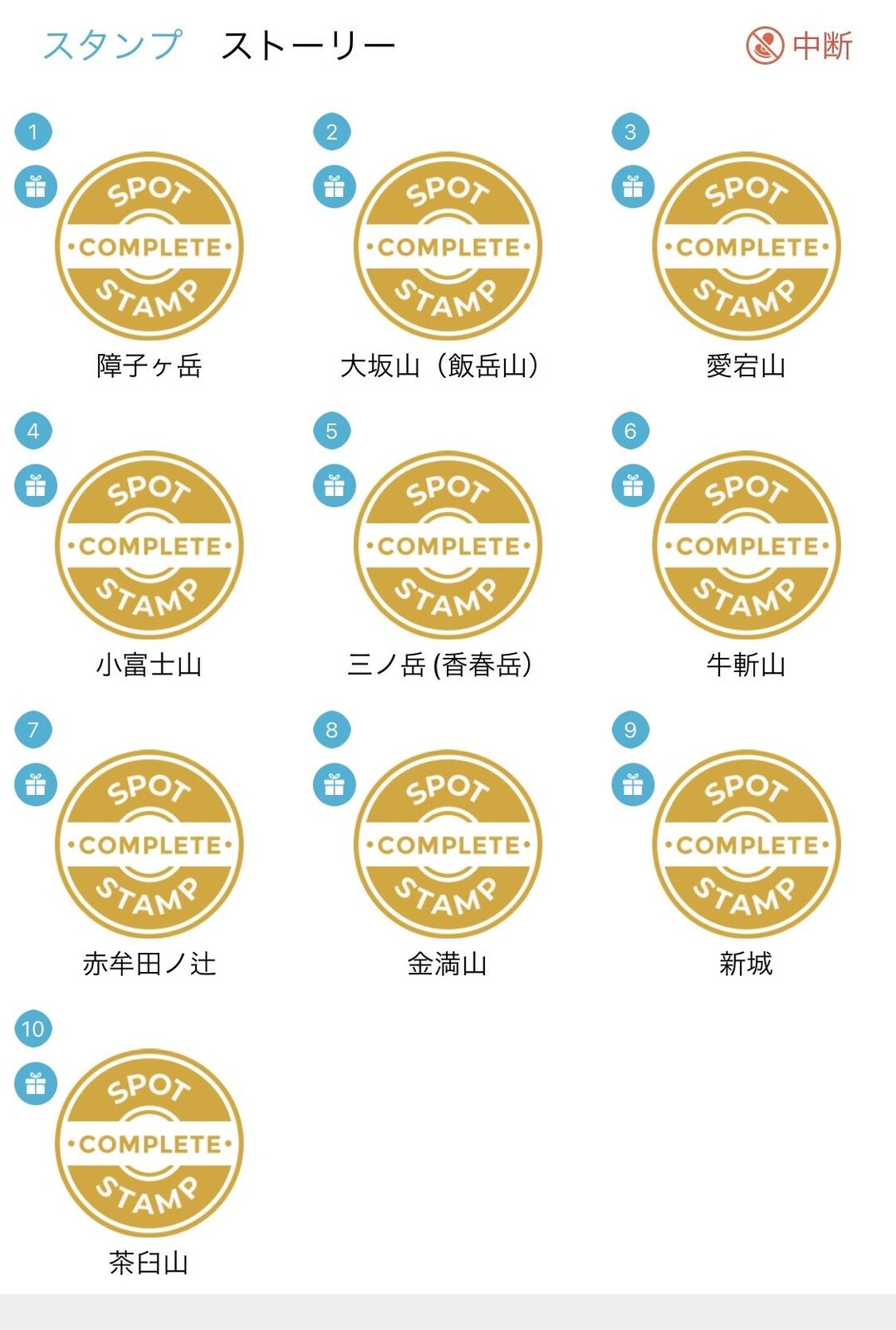
Task: Tap the gift icon for 三ノ岳 (香春岳)
Action: [x=332, y=486]
